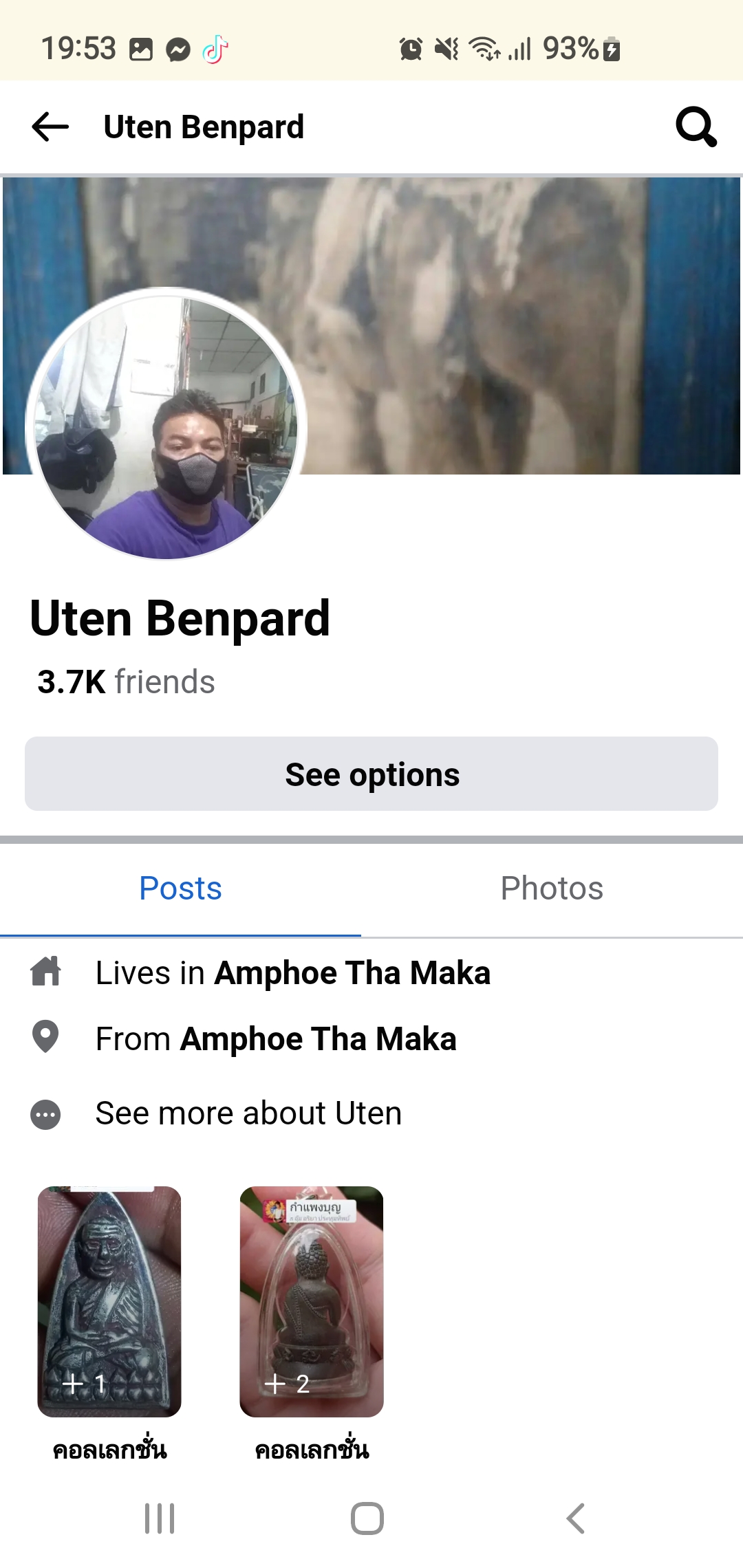The image size is (743, 1568).
Task: Open search on Uten Benpard's profile
Action: pos(696,127)
